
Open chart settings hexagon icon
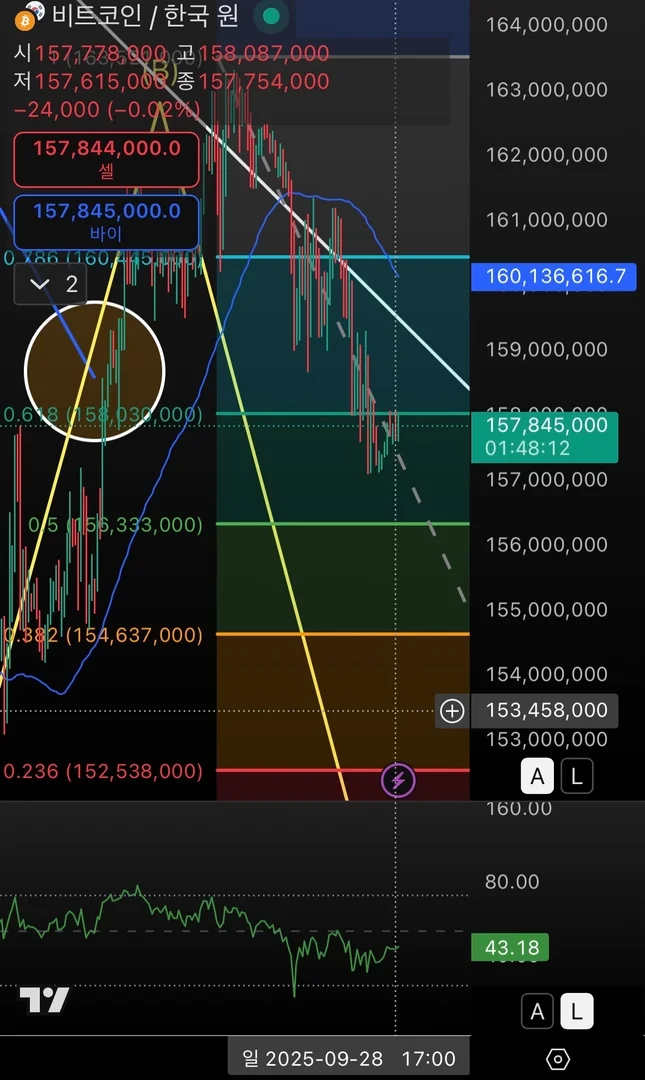[x=559, y=1059]
